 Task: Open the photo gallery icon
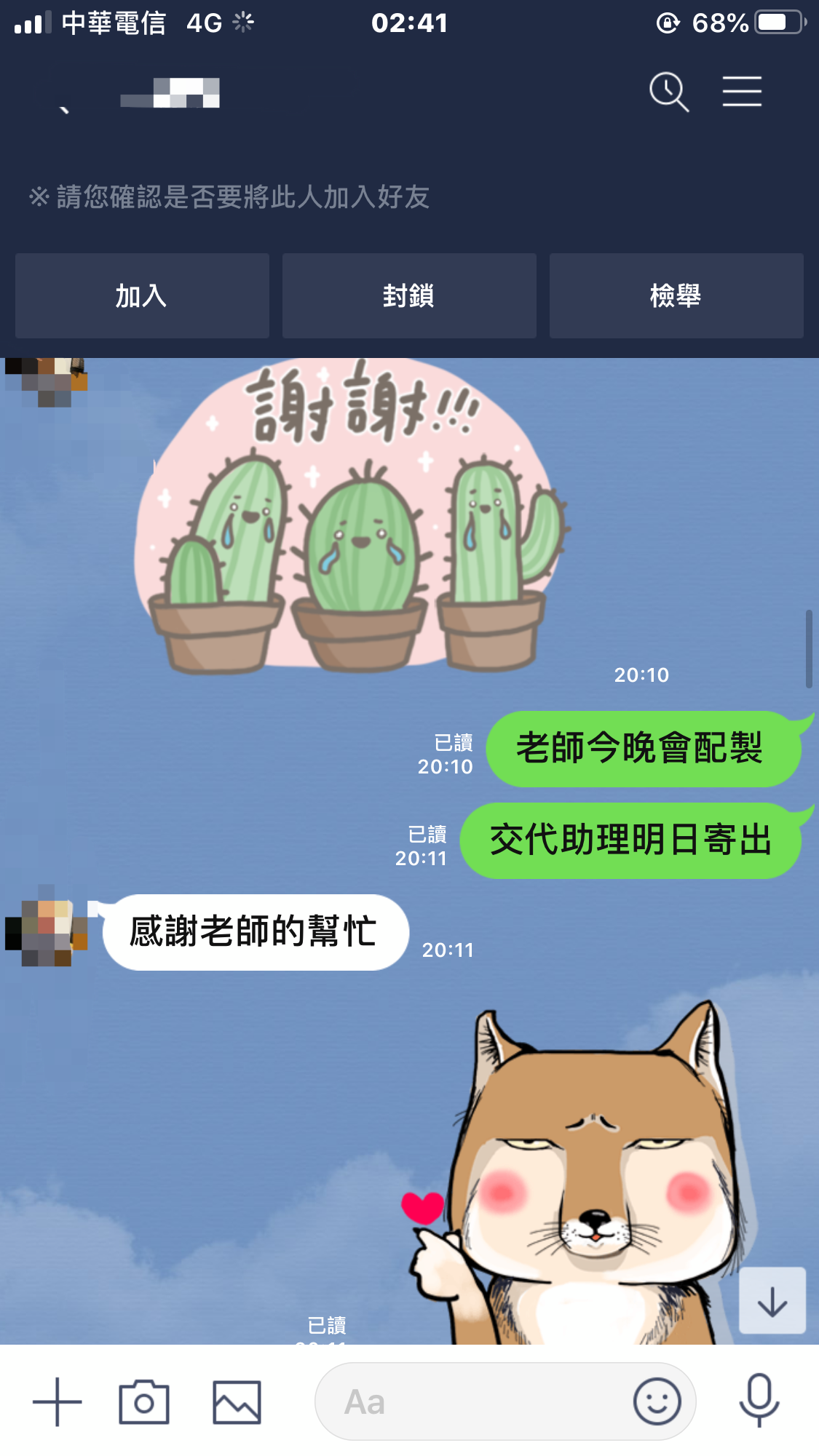tap(237, 1401)
